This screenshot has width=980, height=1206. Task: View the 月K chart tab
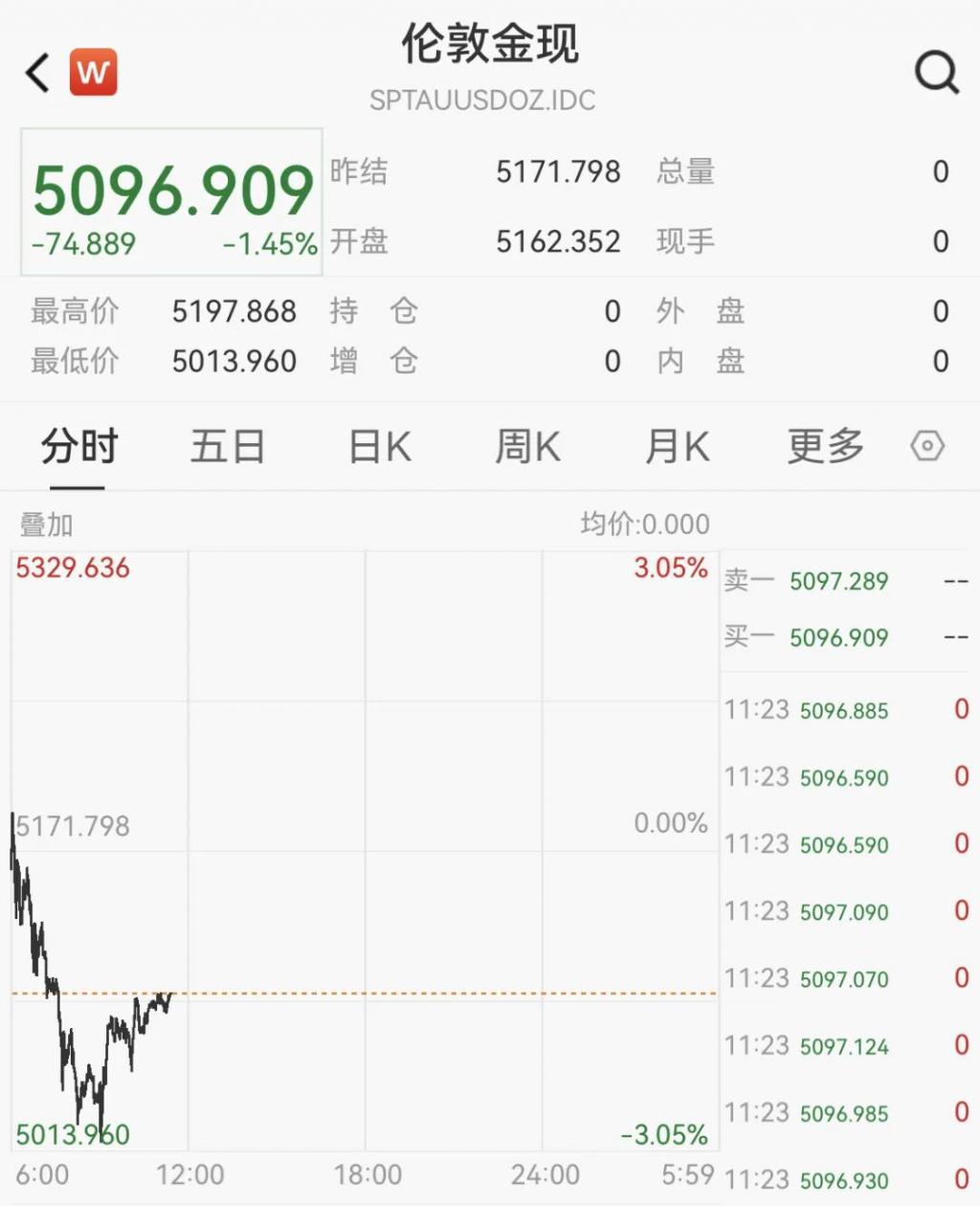point(677,447)
